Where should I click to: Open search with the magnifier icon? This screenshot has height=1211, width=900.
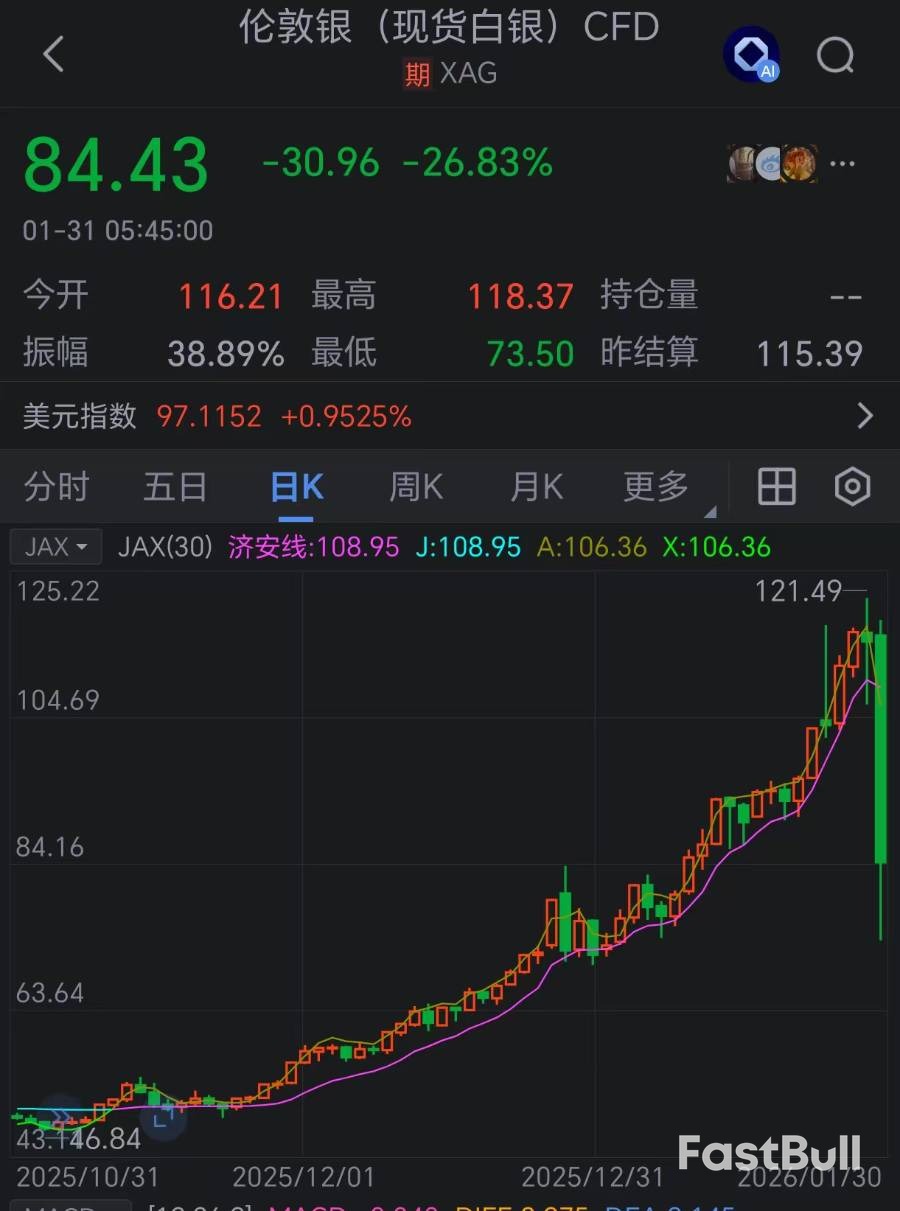[835, 54]
